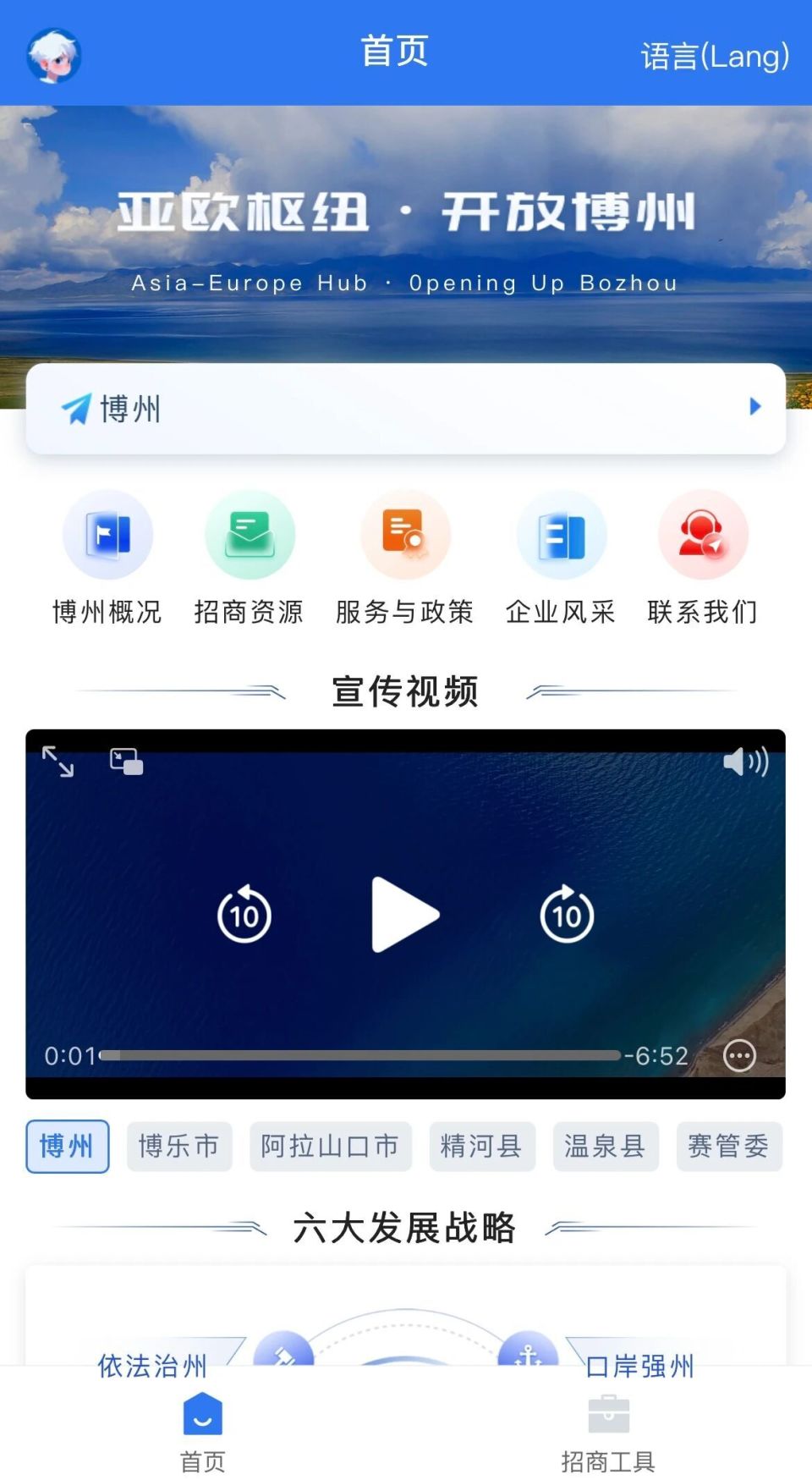Expand the 博州 announcement banner arrow
The image size is (812, 1480).
coord(755,408)
